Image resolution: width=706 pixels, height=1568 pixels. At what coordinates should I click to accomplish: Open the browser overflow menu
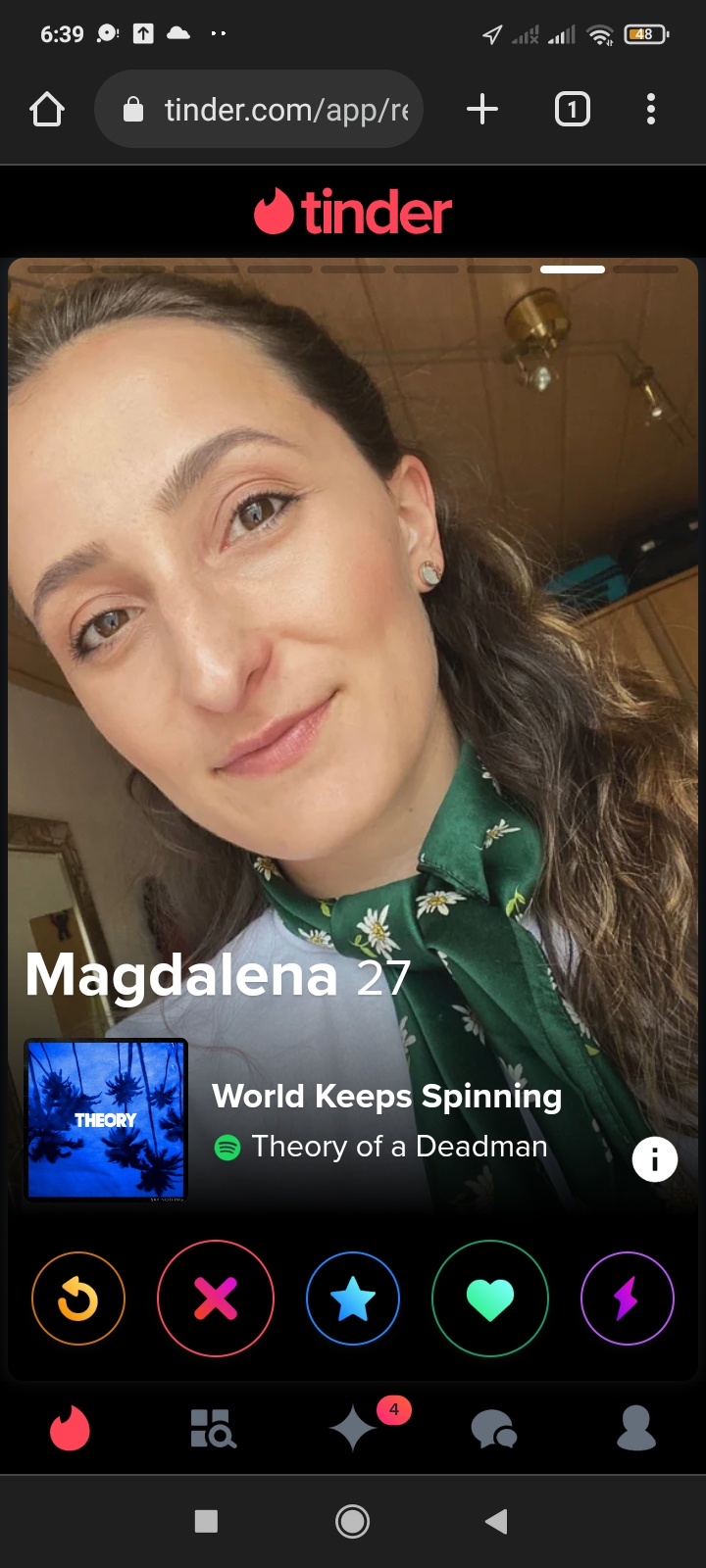[x=651, y=109]
